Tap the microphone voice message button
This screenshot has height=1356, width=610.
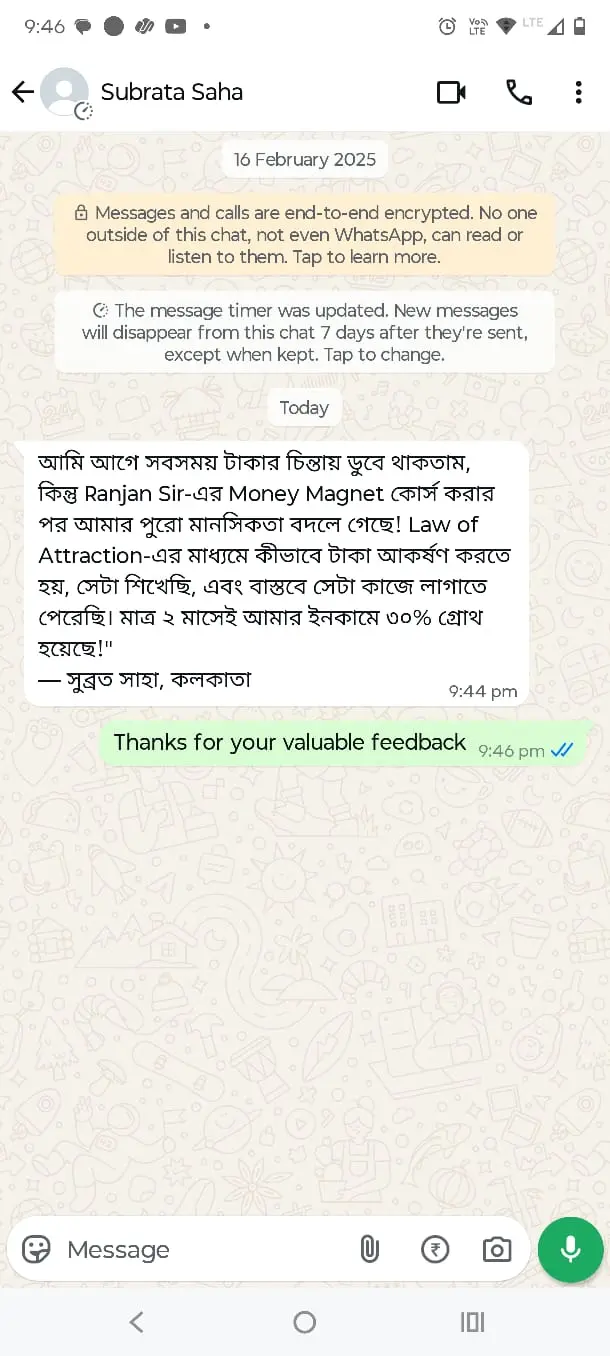pos(570,1249)
